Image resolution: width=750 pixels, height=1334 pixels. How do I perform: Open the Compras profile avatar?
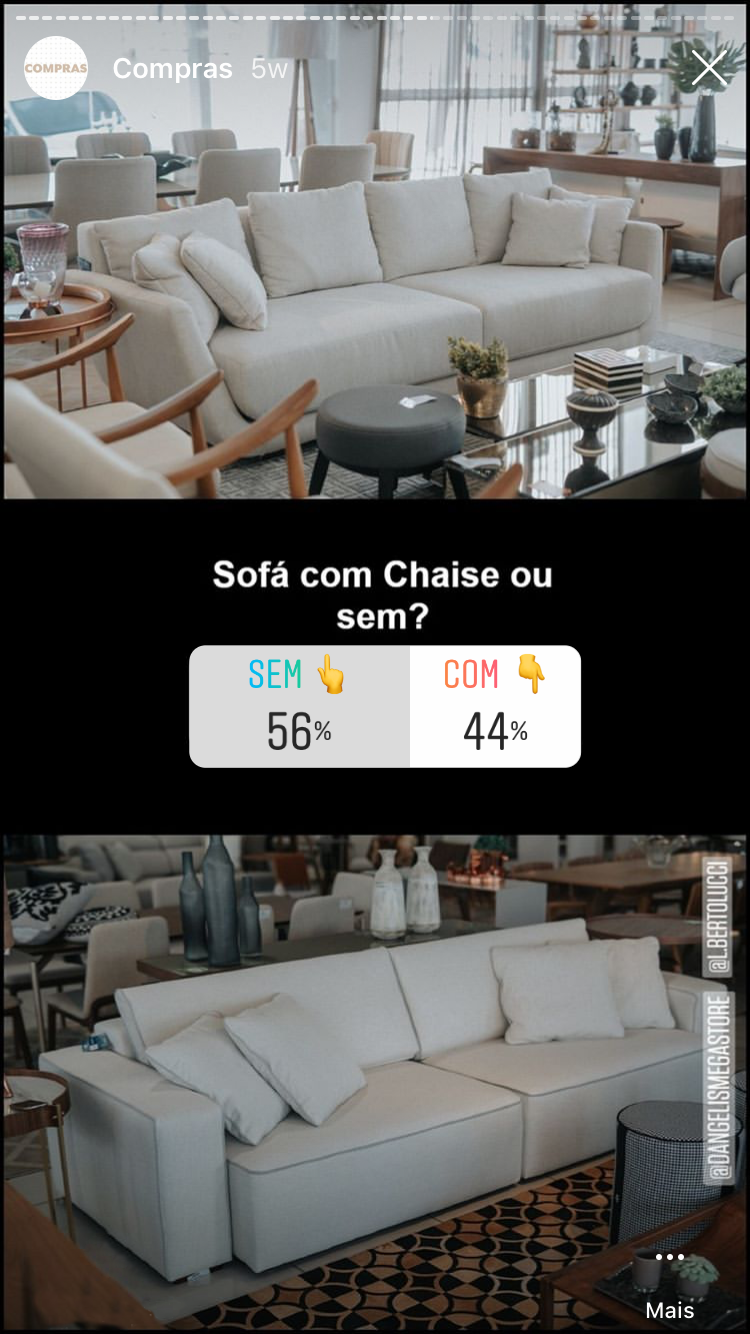[56, 68]
